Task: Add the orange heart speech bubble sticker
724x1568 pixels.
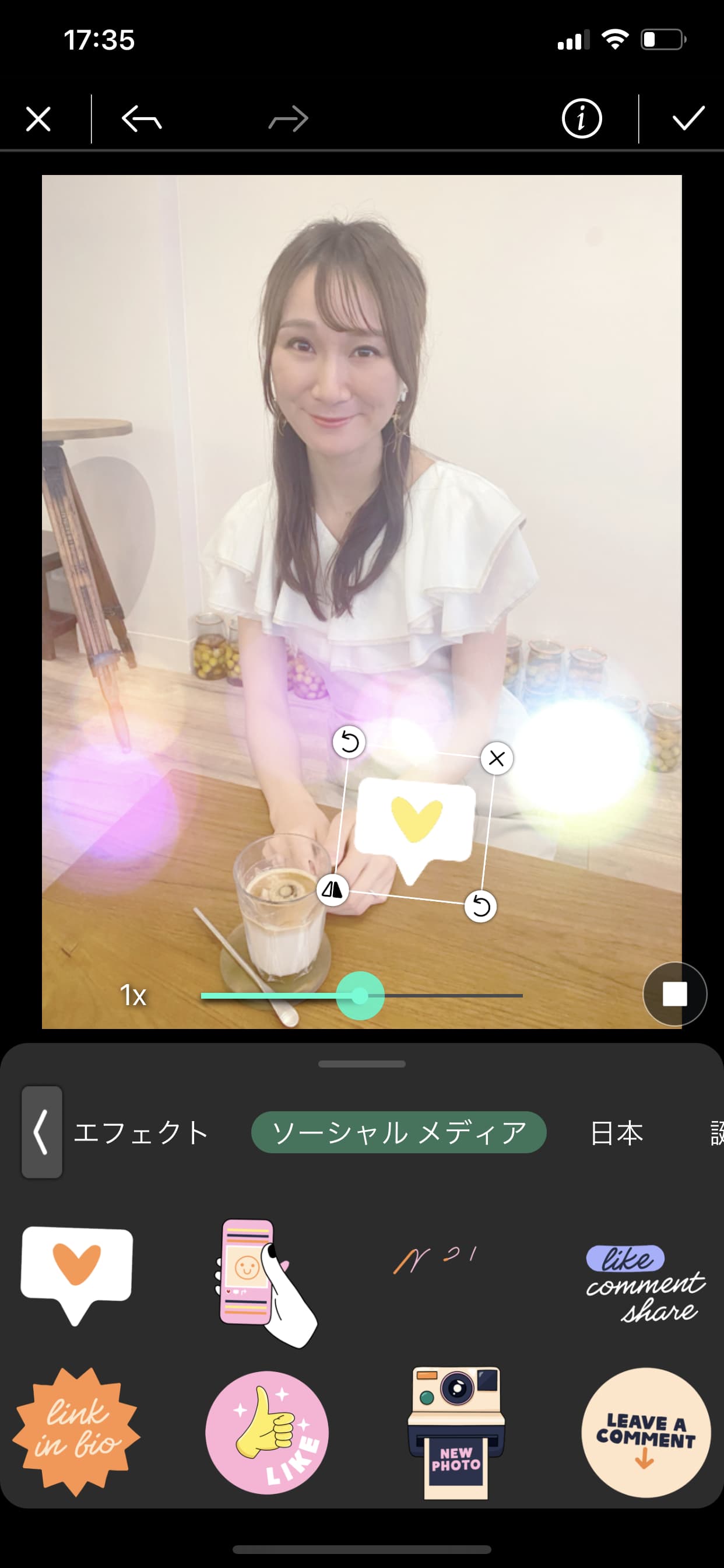Action: click(76, 1273)
